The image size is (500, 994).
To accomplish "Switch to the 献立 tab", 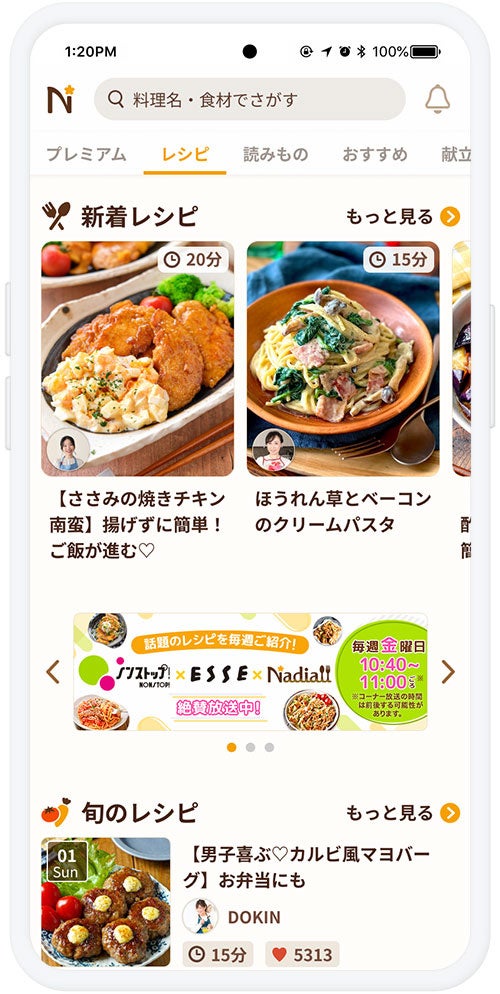I will [456, 154].
